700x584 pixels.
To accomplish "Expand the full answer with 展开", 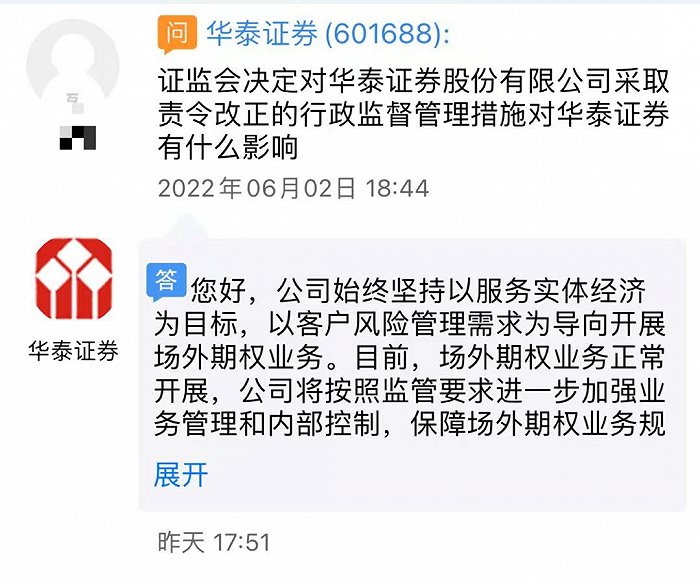I will (x=181, y=474).
